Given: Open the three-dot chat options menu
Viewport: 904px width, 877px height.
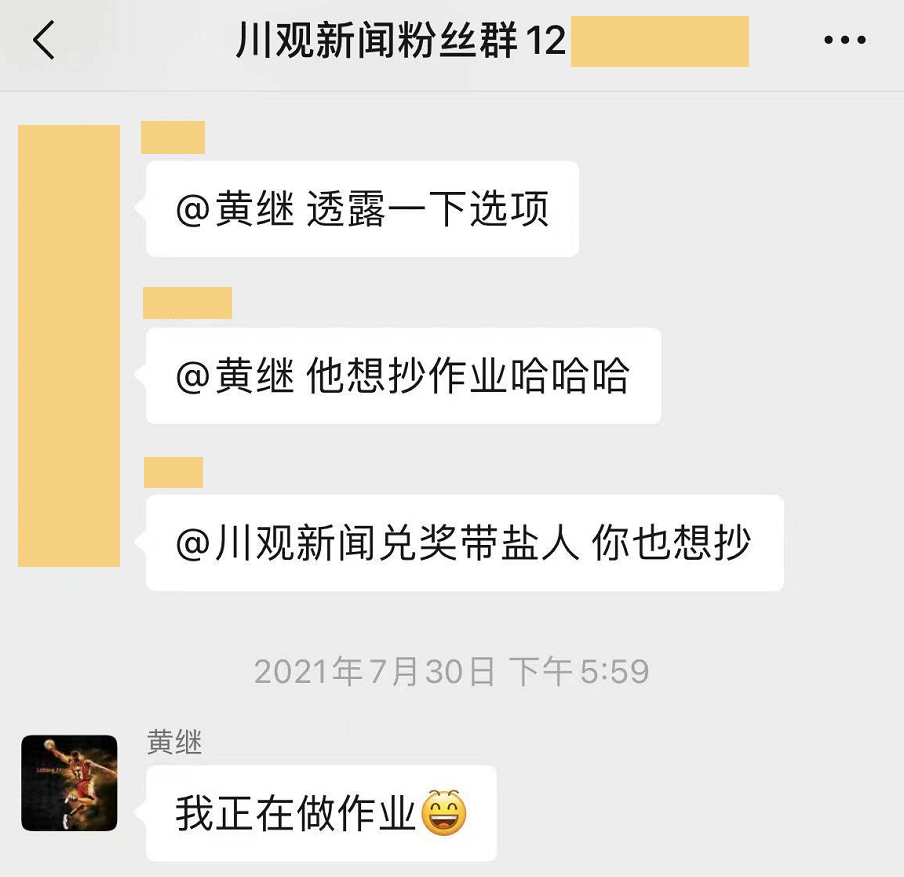Looking at the screenshot, I should (x=844, y=41).
